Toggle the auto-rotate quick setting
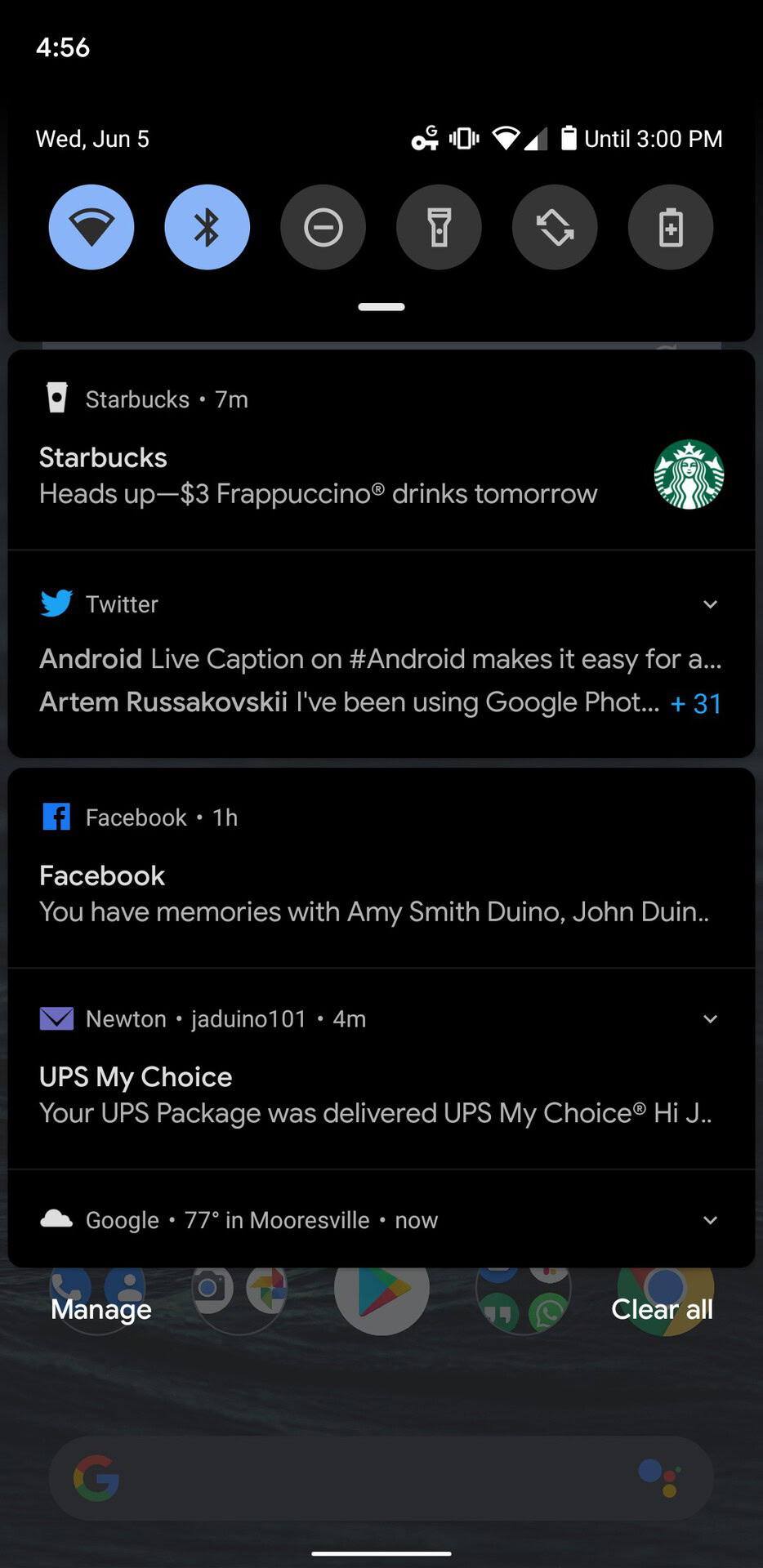 click(x=556, y=227)
